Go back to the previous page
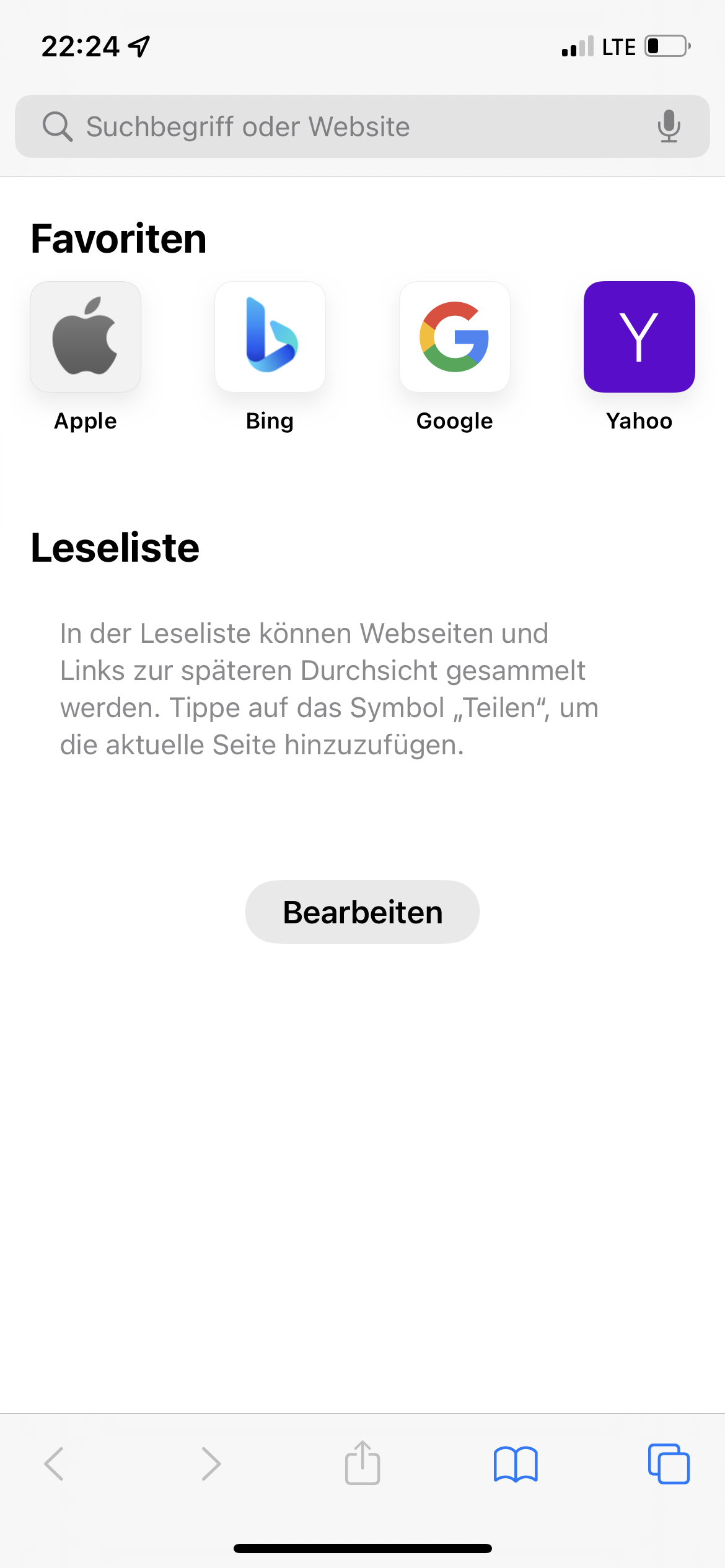This screenshot has width=725, height=1568. [x=55, y=1464]
